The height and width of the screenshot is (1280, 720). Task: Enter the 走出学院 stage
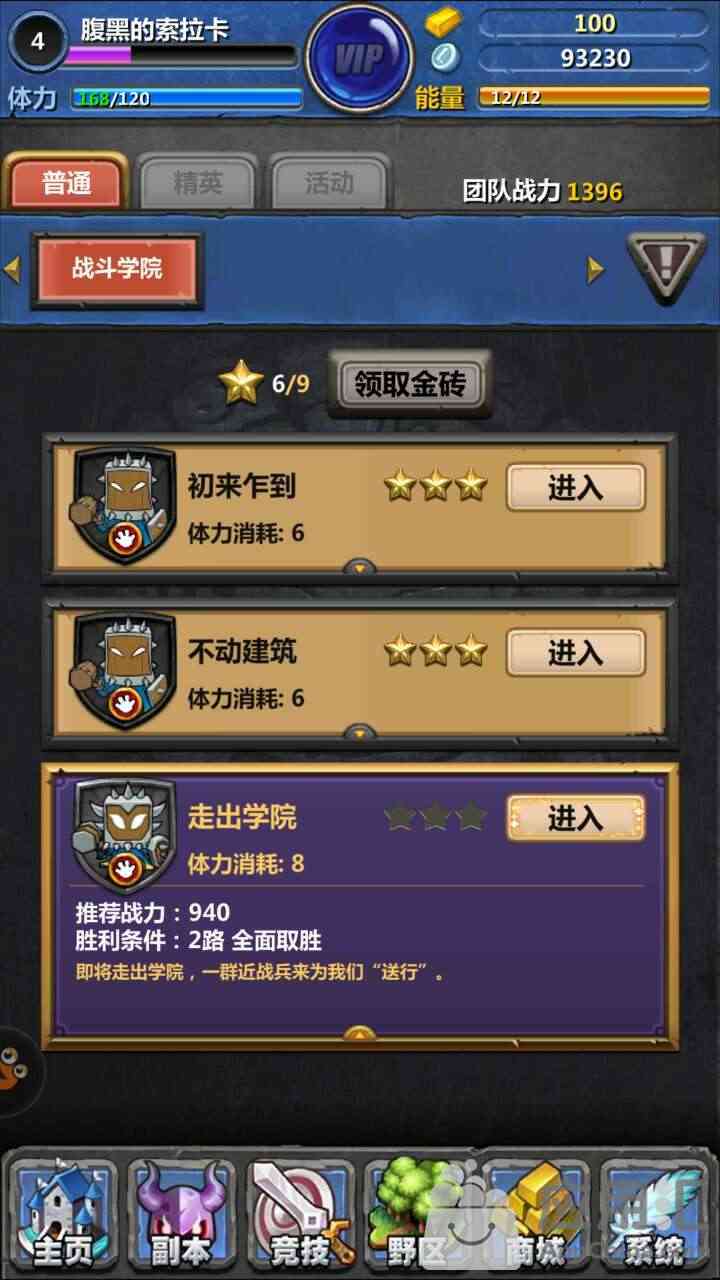pos(575,819)
